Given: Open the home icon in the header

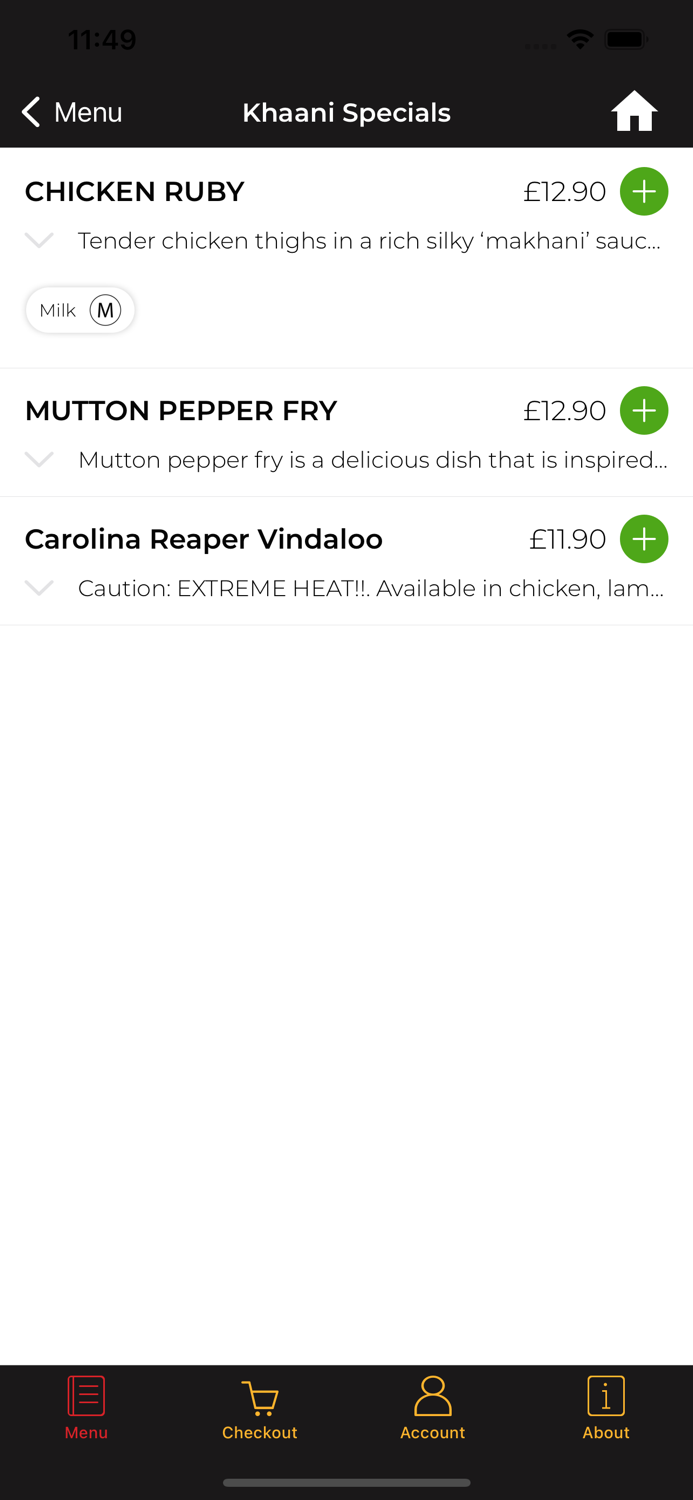Looking at the screenshot, I should (634, 112).
